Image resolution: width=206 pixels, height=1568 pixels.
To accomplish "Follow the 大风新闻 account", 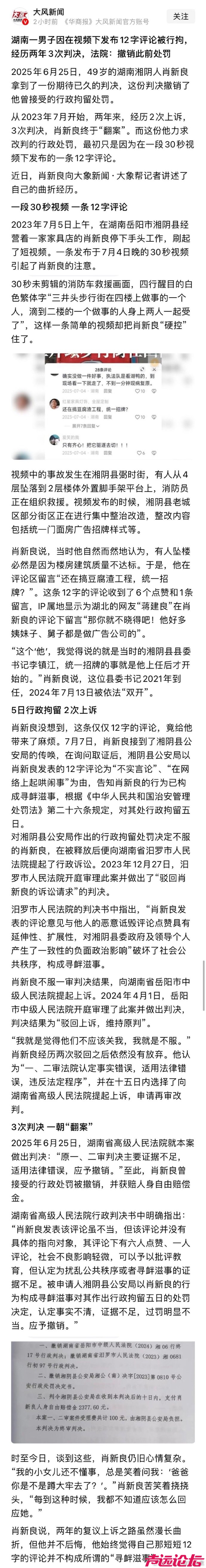I will [181, 16].
